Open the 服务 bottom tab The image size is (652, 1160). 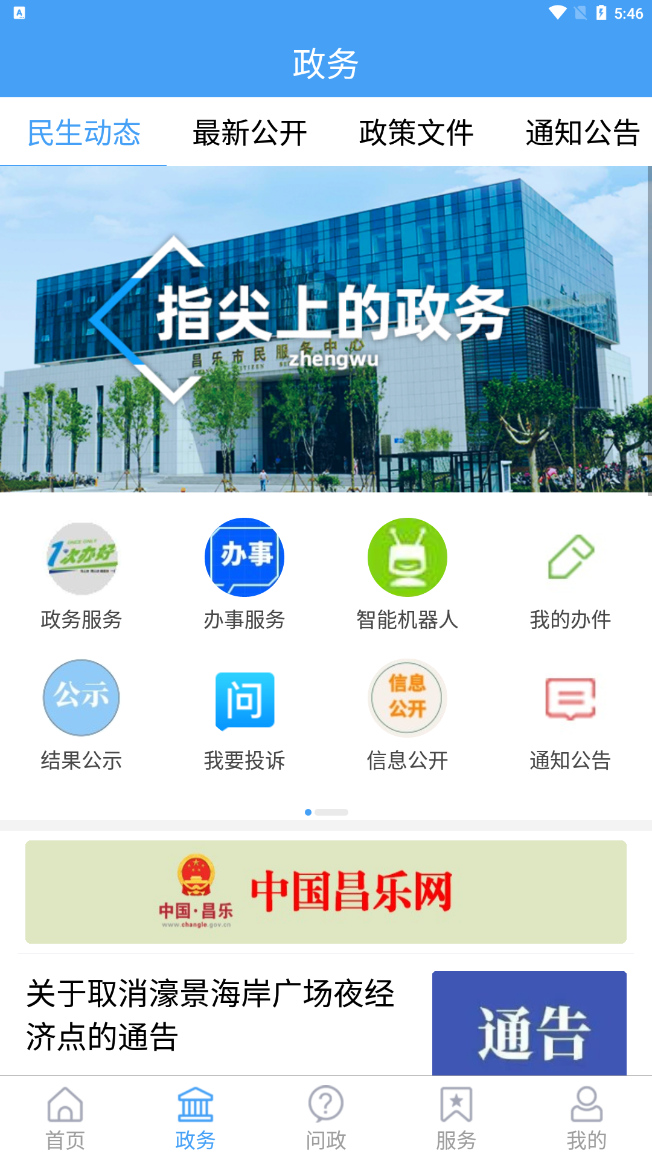click(456, 1118)
